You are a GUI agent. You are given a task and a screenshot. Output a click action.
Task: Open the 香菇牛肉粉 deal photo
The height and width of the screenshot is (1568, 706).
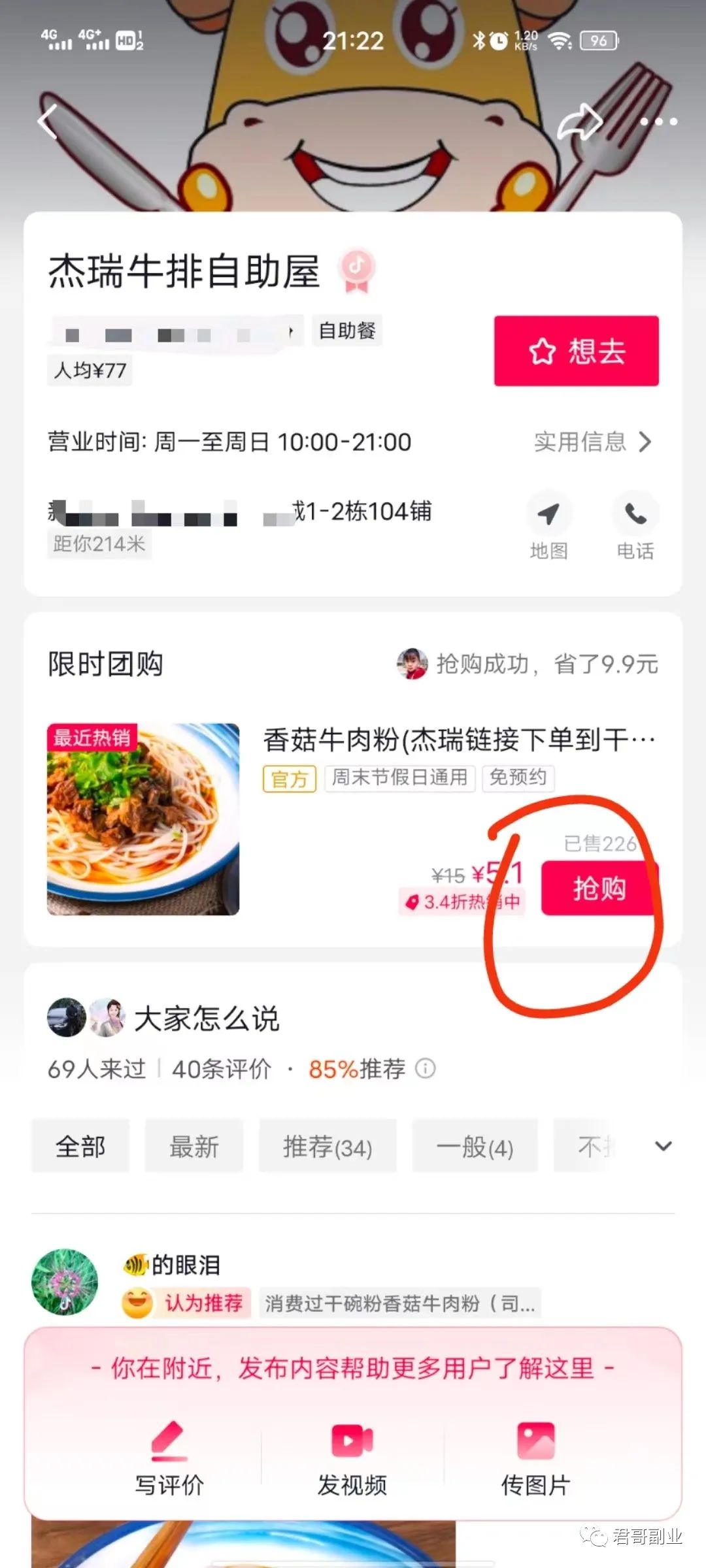coord(143,819)
